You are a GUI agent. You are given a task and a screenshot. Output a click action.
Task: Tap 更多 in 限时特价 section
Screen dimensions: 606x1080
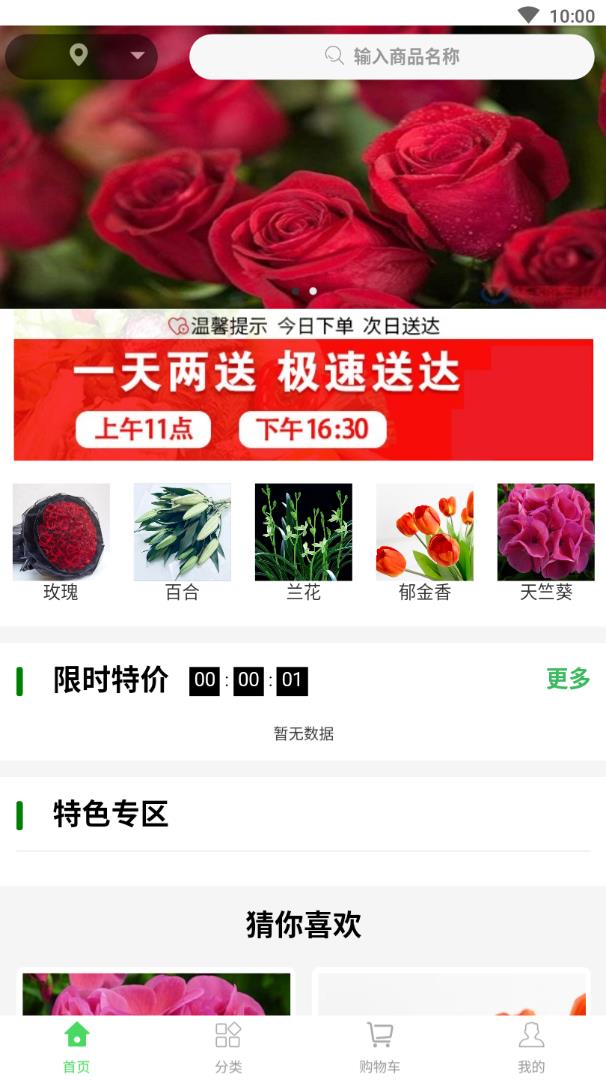pos(568,679)
